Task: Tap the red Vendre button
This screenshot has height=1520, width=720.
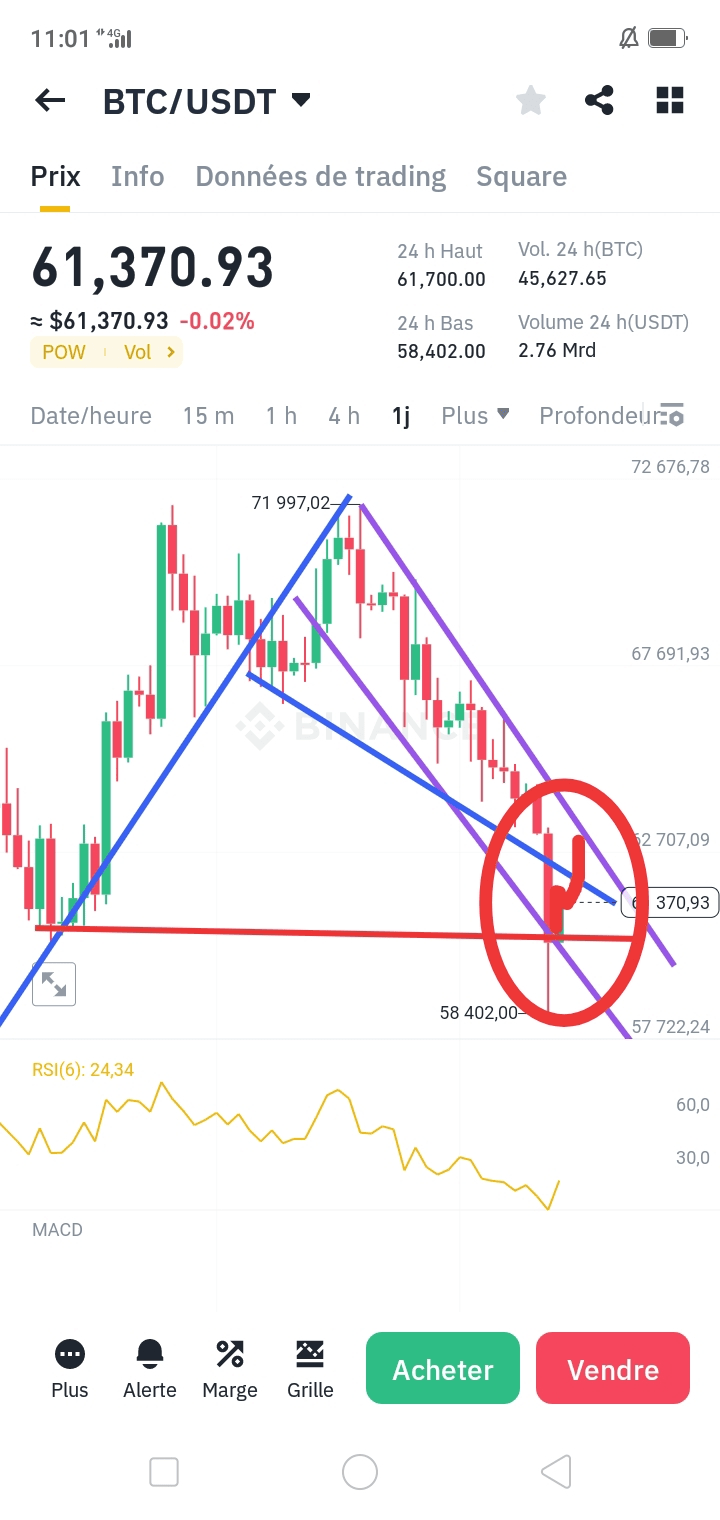Action: tap(613, 1368)
